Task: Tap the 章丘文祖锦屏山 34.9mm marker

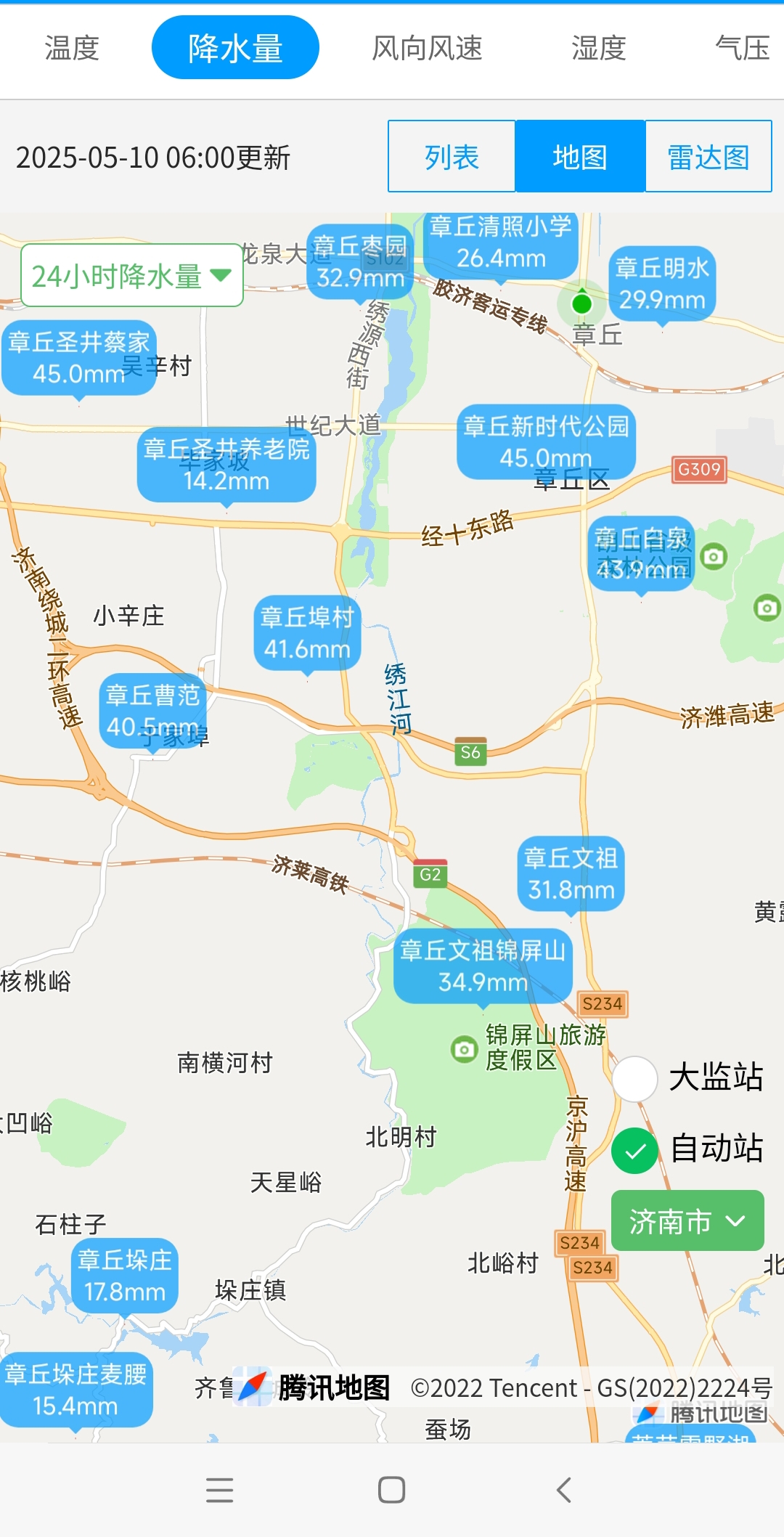Action: tap(483, 966)
